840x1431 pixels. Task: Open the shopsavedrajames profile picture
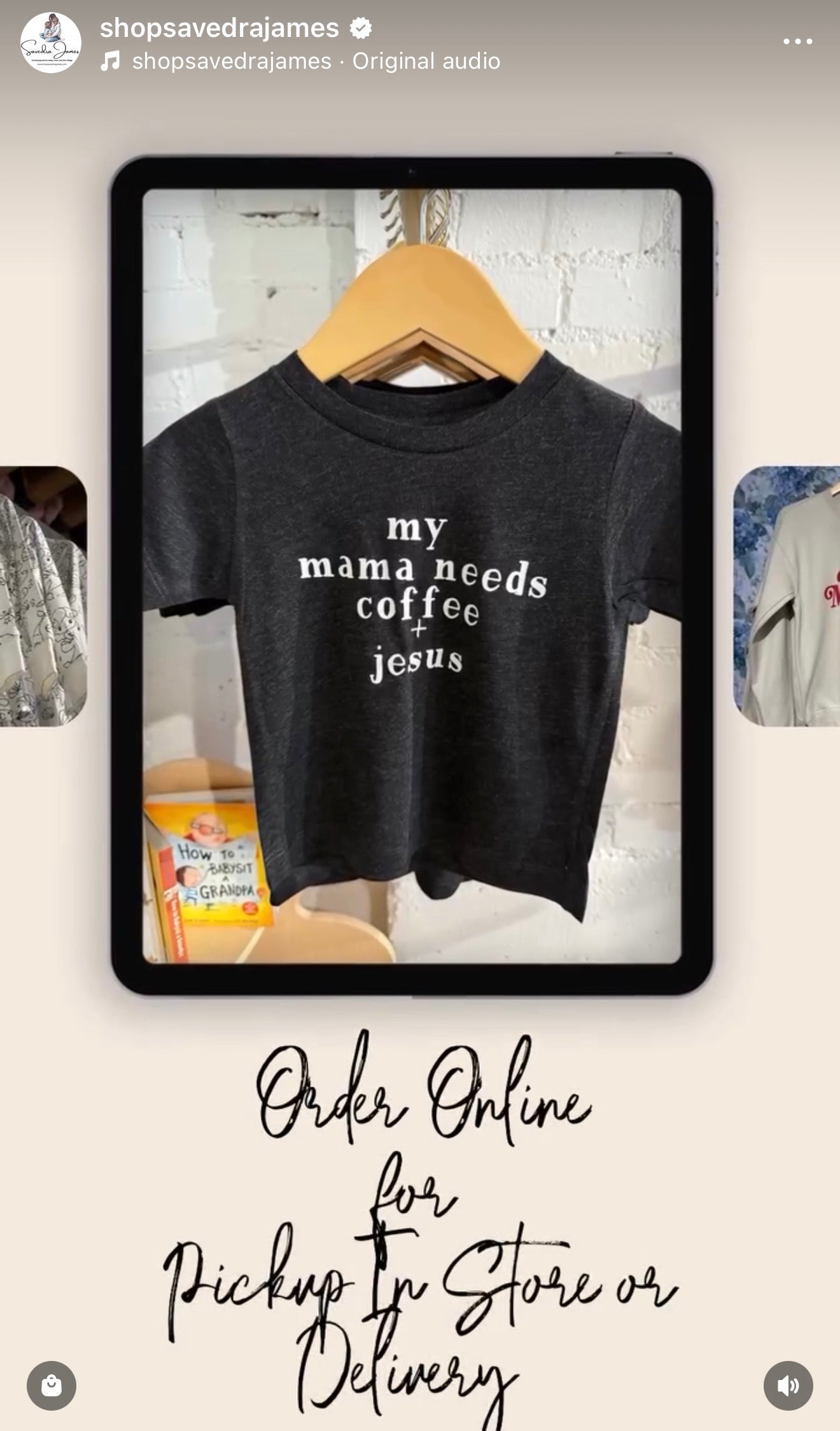(x=51, y=43)
